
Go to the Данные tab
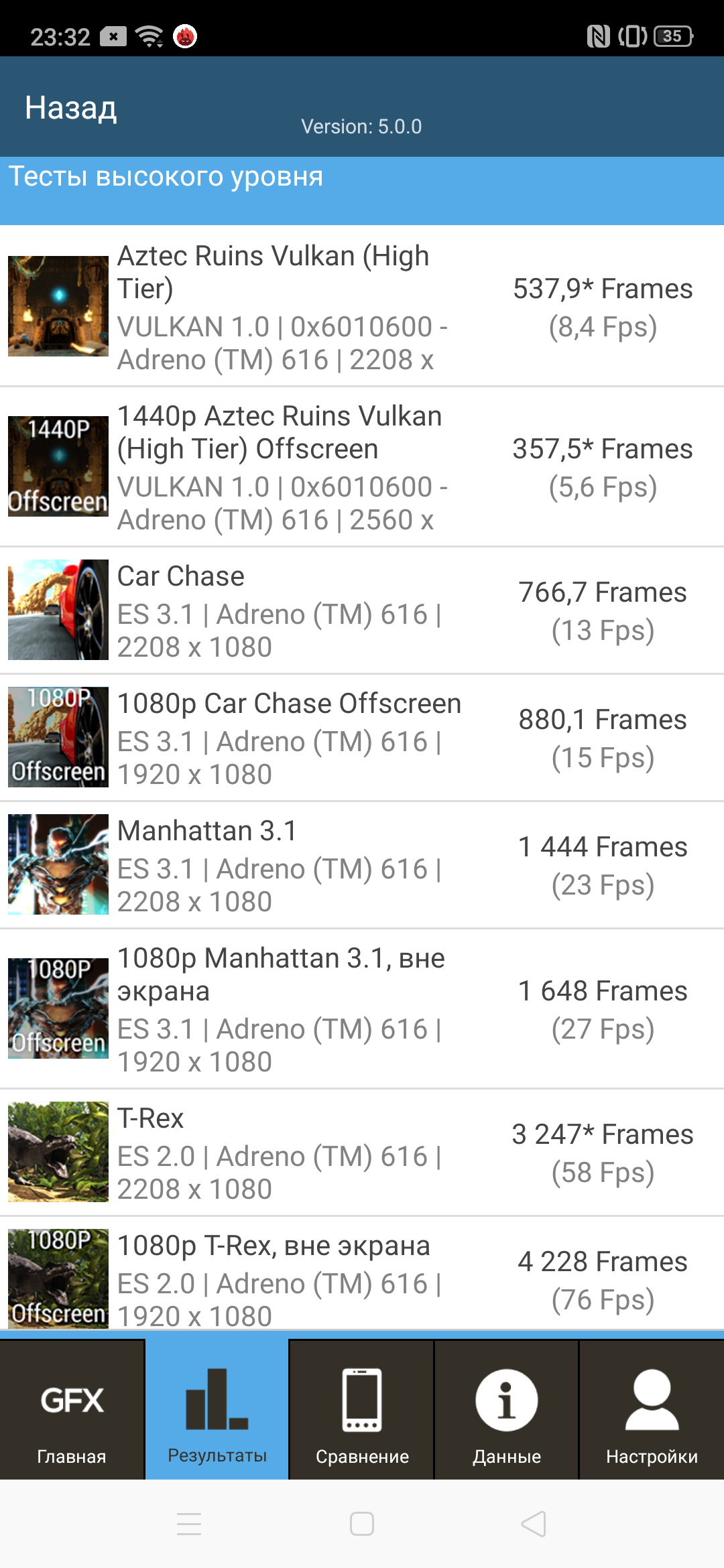507,1410
